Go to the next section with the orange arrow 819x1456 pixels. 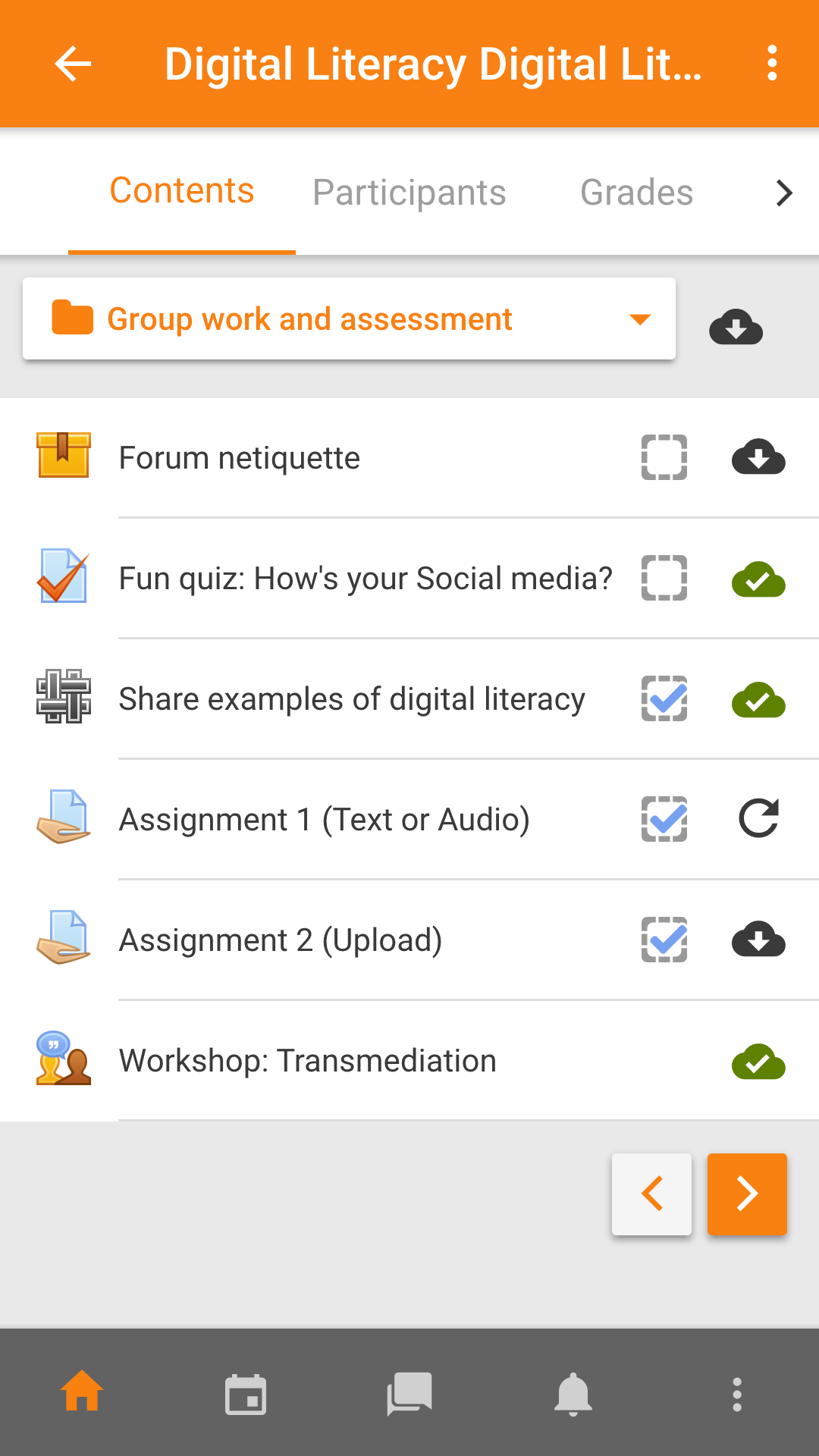[x=747, y=1194]
